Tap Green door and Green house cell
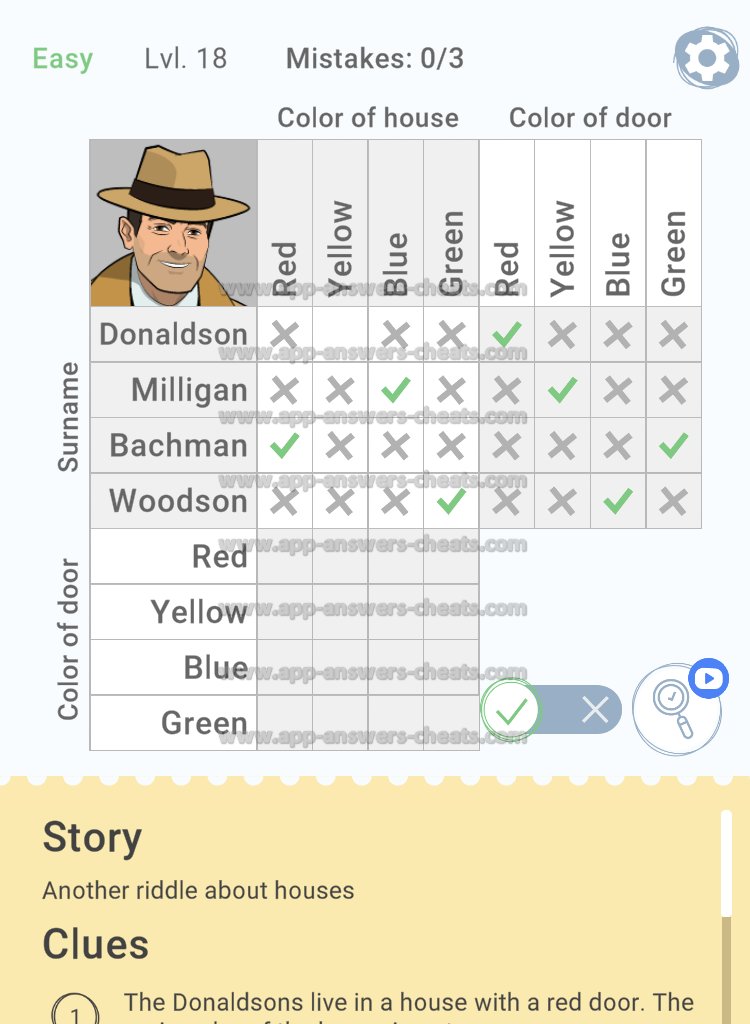Screen dimensions: 750x1024 tap(451, 723)
